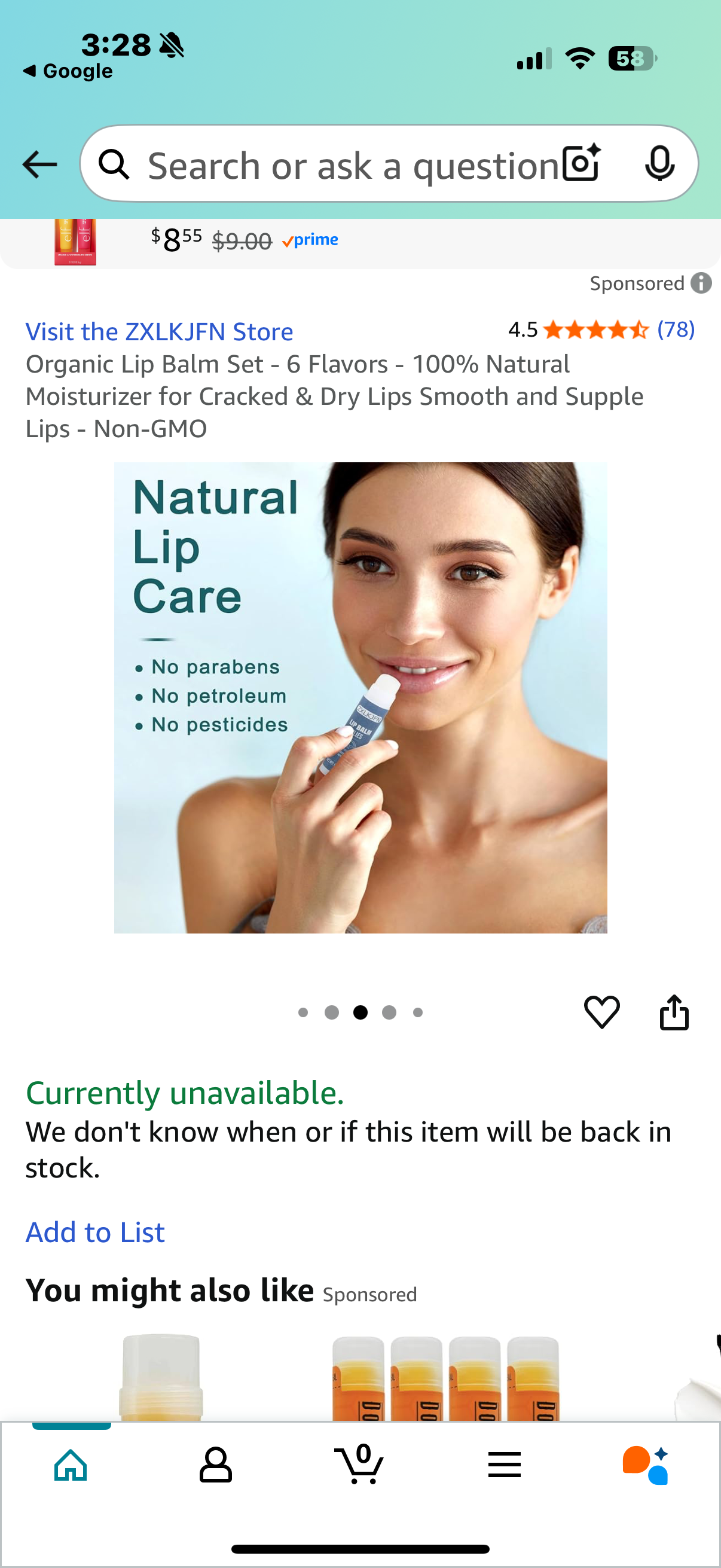Screen dimensions: 721x1568
Task: Open the 78 customer ratings
Action: pos(676,330)
